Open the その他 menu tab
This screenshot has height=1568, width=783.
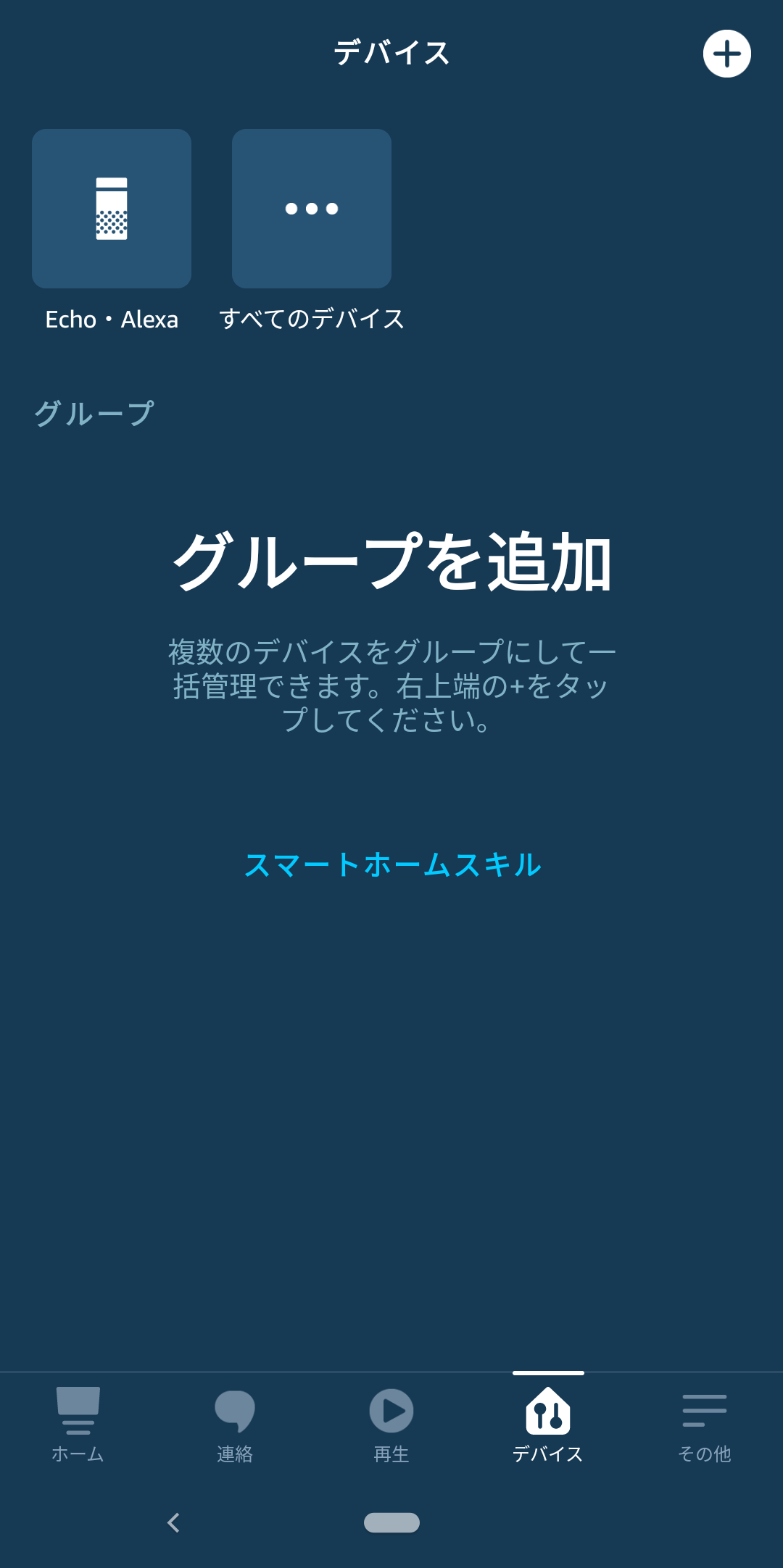pyautogui.click(x=704, y=1423)
